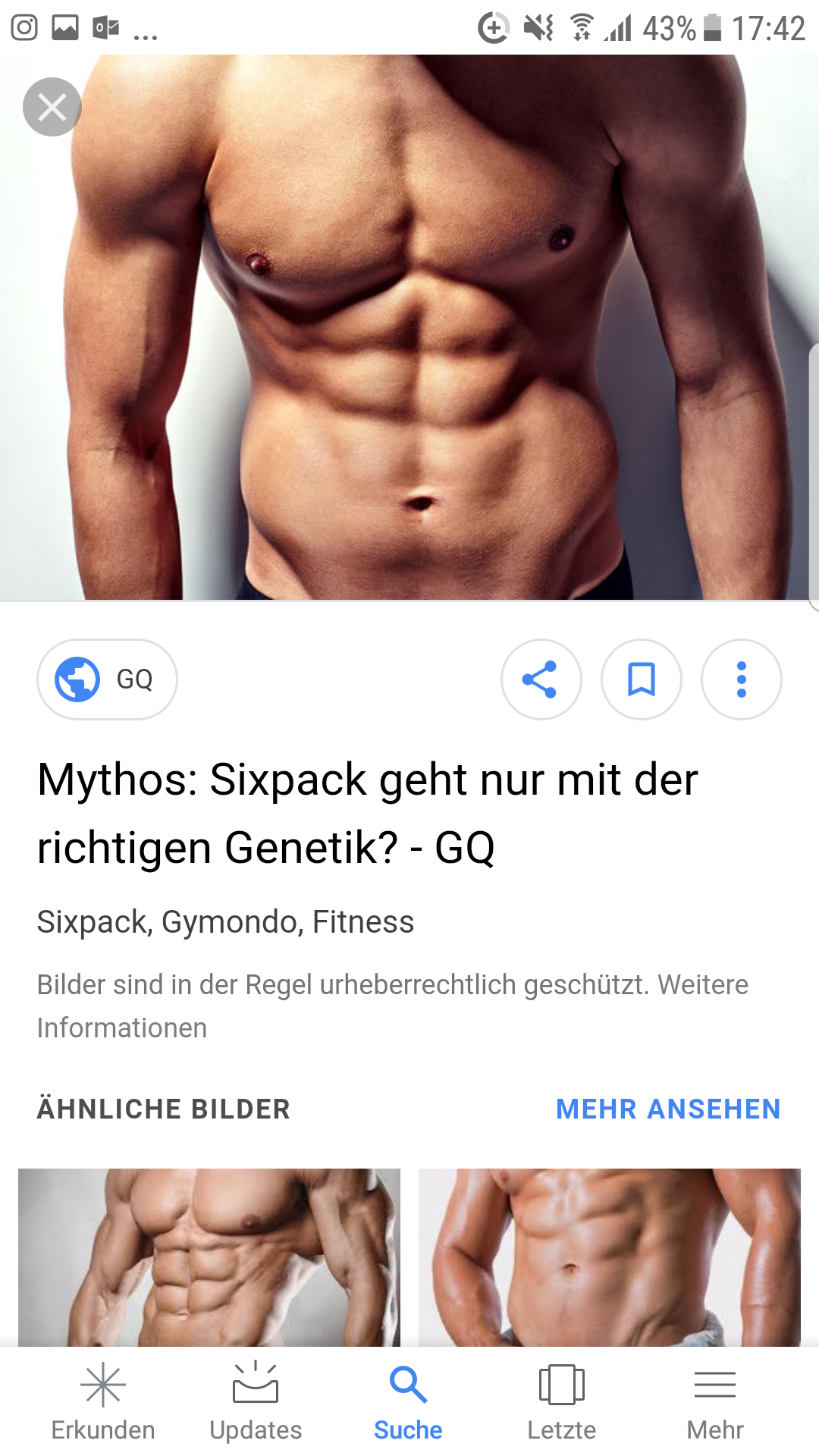Tap the share icon
The image size is (819, 1456).
coord(541,679)
